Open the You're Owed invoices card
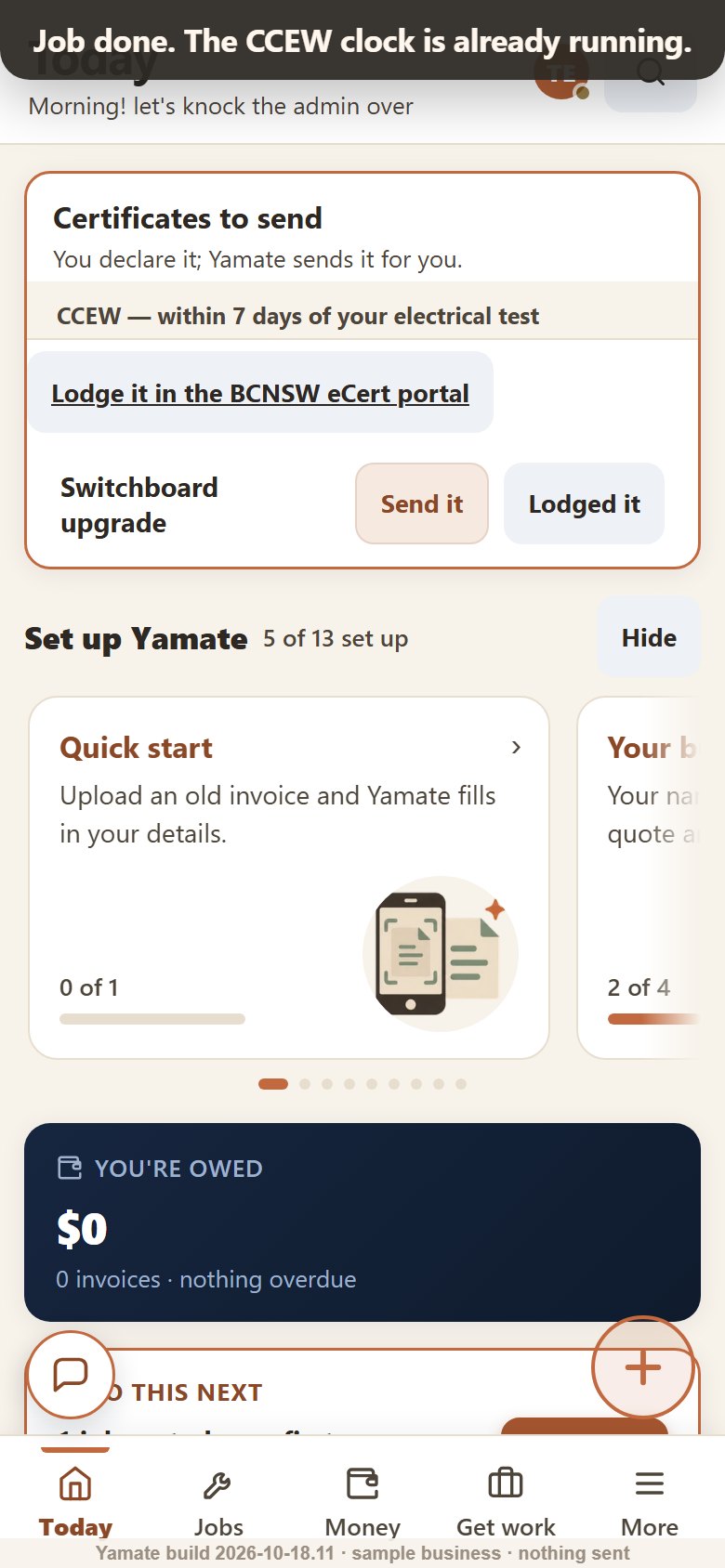Image resolution: width=725 pixels, height=1568 pixels. [x=362, y=1222]
